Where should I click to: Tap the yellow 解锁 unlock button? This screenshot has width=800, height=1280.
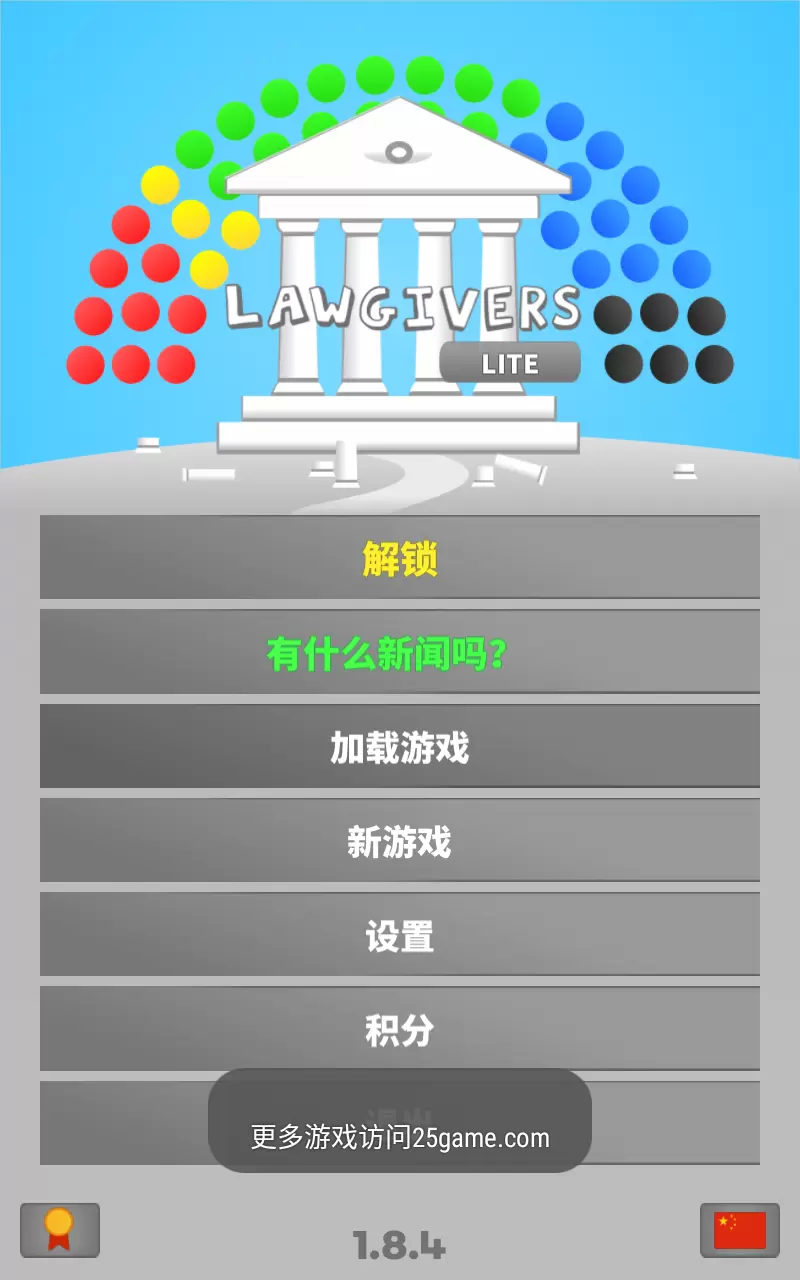coord(400,557)
